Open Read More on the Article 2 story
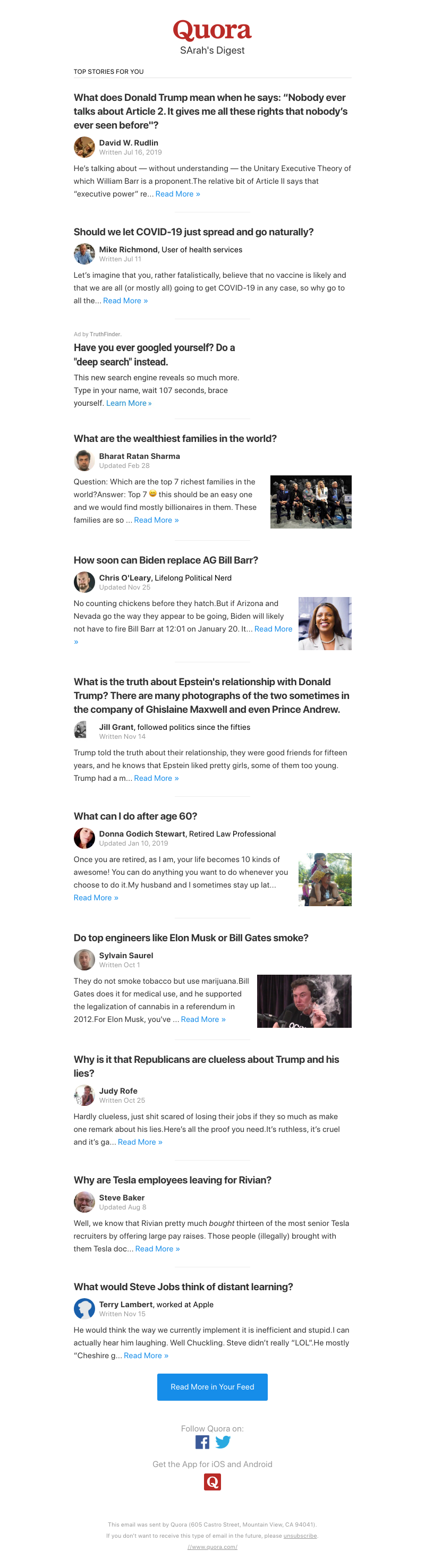Image resolution: width=425 pixels, height=1568 pixels. (x=177, y=194)
